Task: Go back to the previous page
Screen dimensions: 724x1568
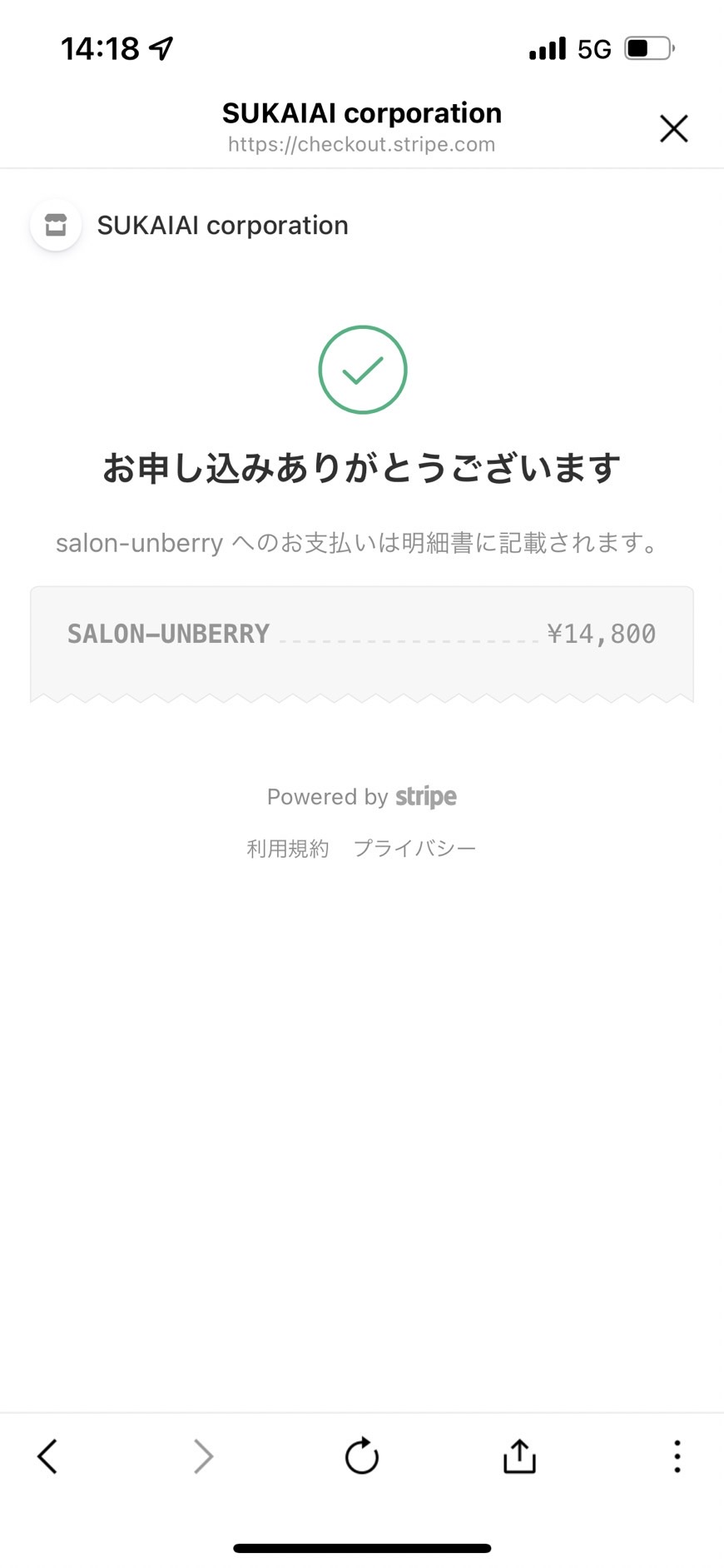Action: click(47, 1456)
